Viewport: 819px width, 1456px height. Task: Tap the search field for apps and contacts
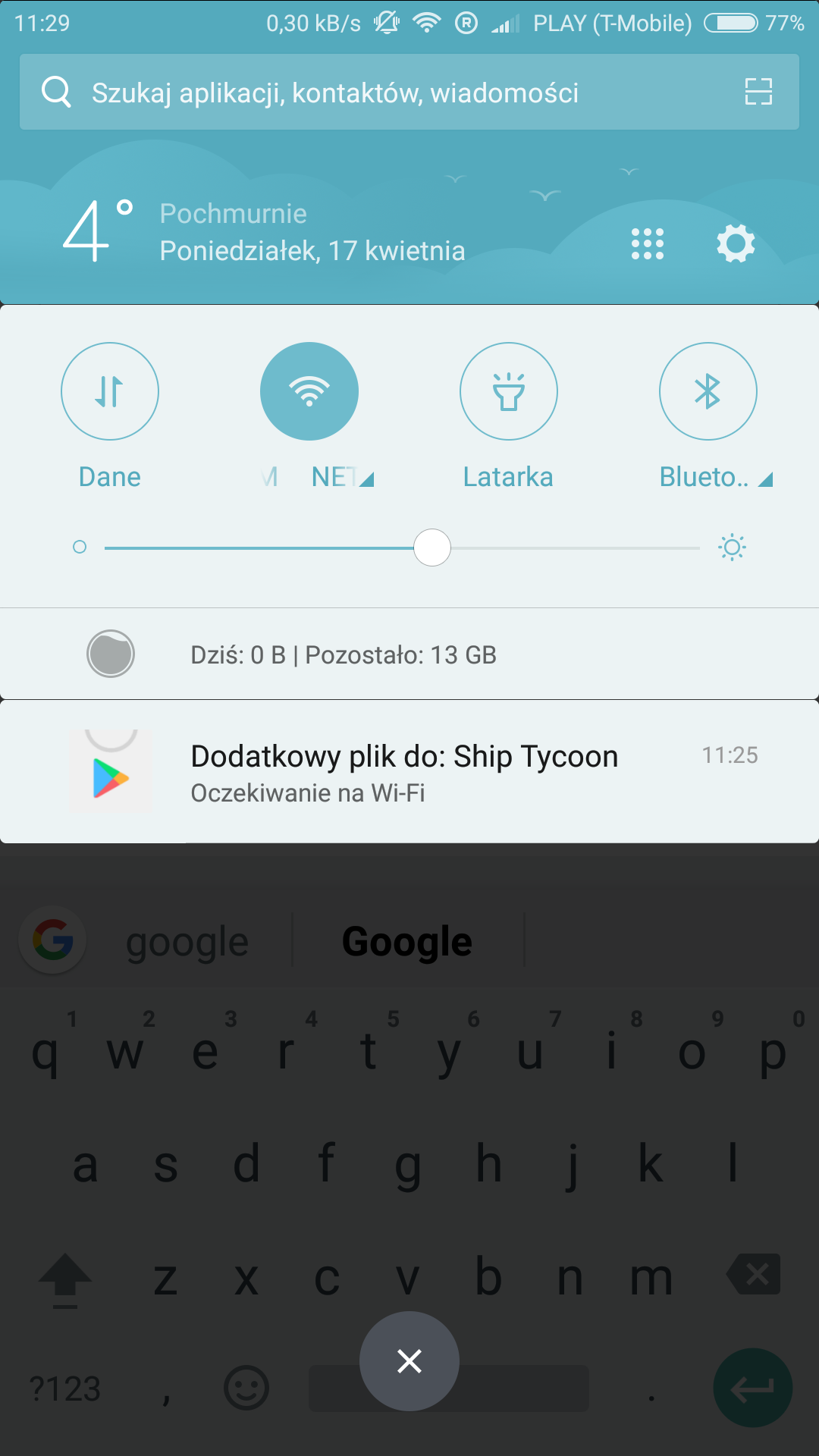tap(334, 93)
